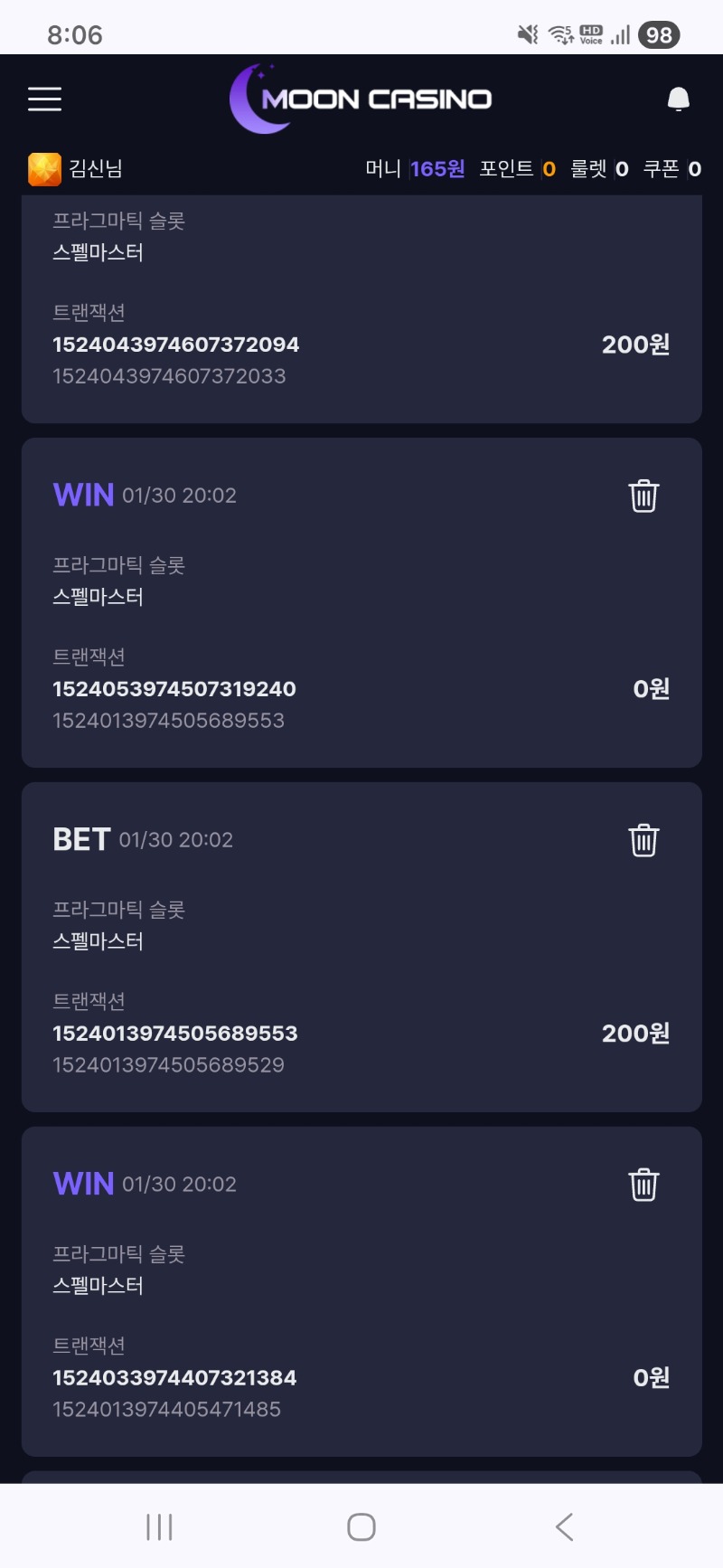Image resolution: width=723 pixels, height=1568 pixels.
Task: Delete the WIN record at 20:02 with 0원
Action: tap(643, 496)
